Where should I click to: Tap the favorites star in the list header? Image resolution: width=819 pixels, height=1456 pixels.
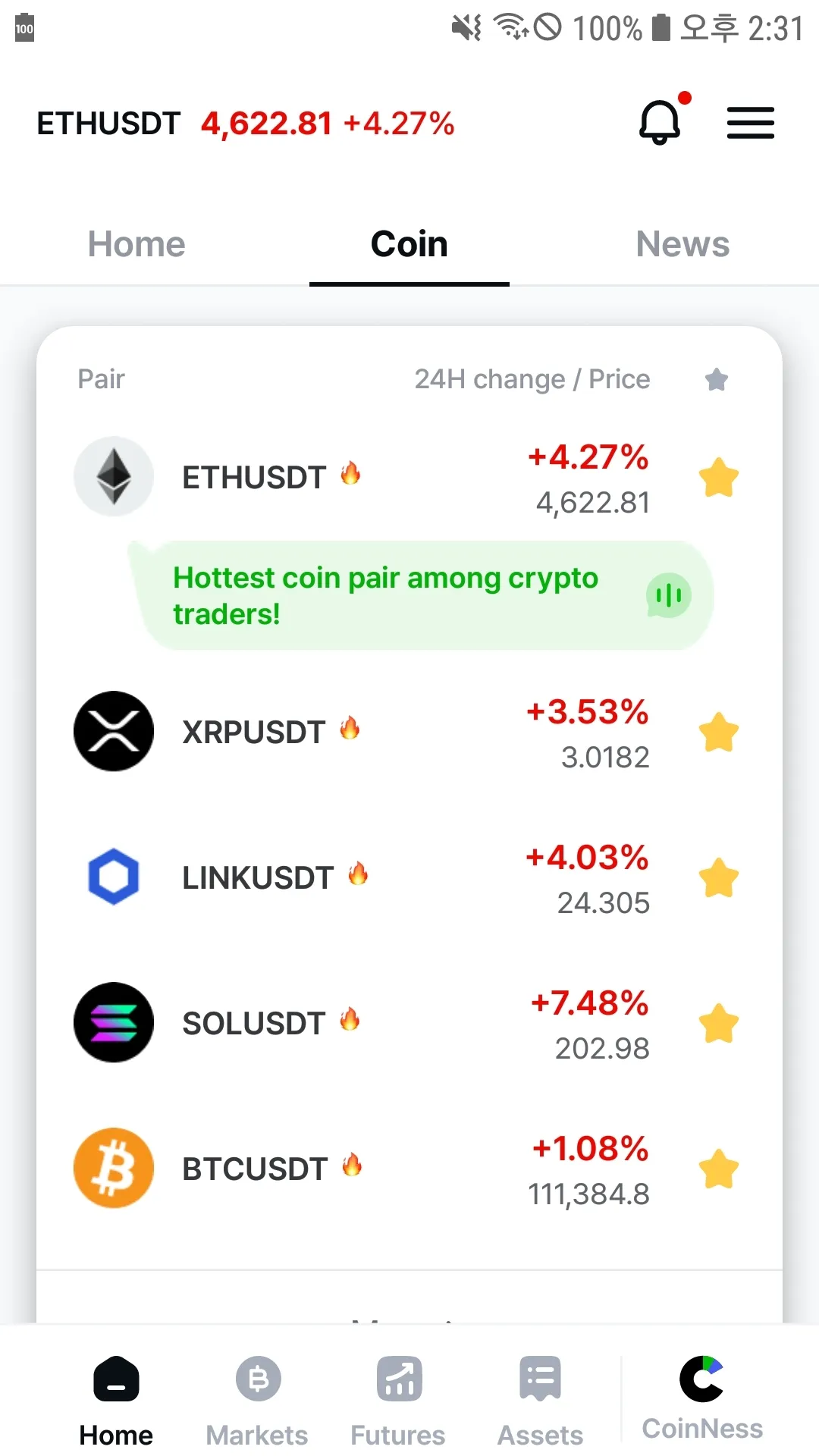(x=716, y=379)
